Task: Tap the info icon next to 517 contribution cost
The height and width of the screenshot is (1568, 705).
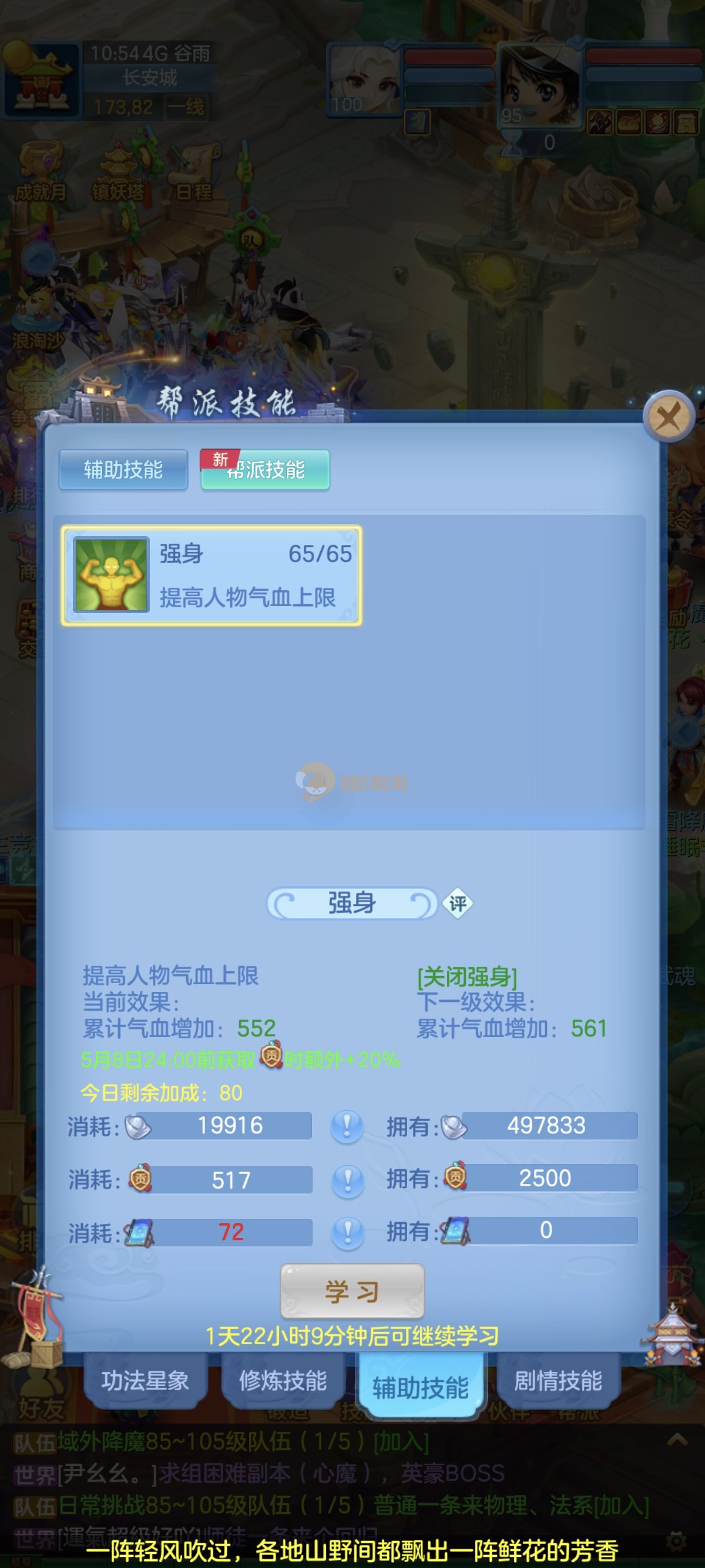Action: [x=347, y=1180]
